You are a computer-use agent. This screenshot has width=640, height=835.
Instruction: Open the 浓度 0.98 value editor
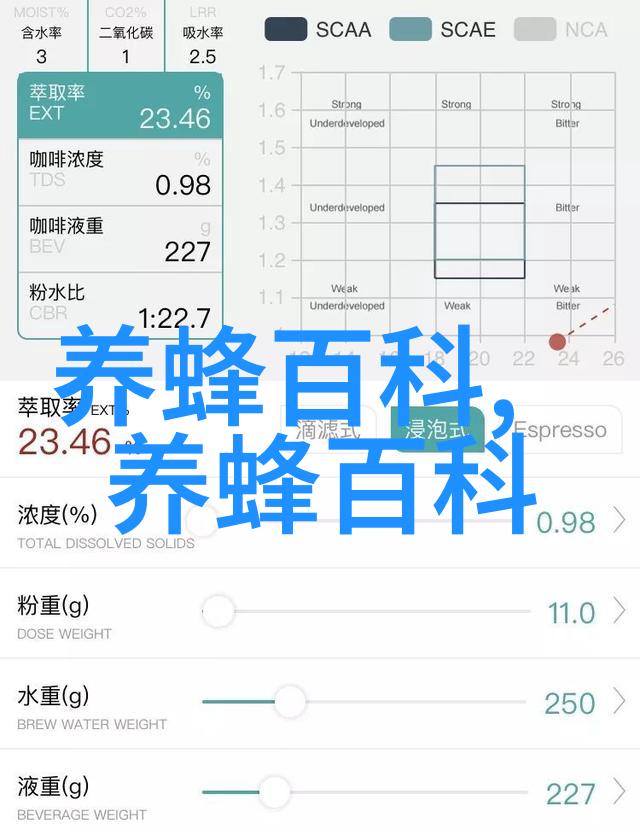pyautogui.click(x=580, y=522)
